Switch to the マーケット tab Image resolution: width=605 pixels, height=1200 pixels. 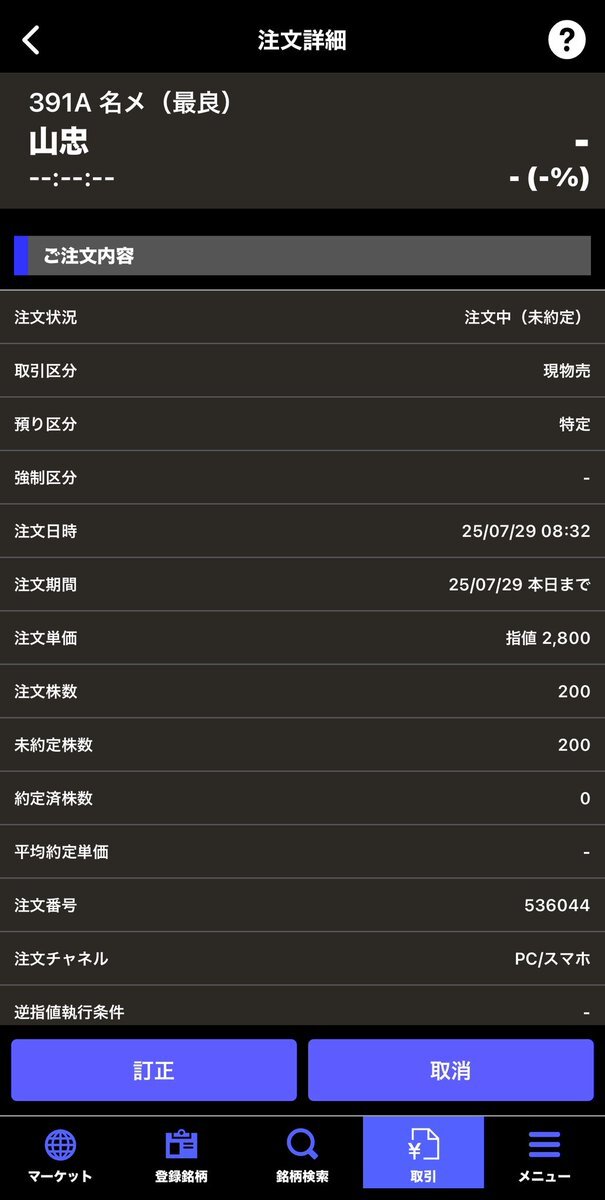coord(60,1155)
